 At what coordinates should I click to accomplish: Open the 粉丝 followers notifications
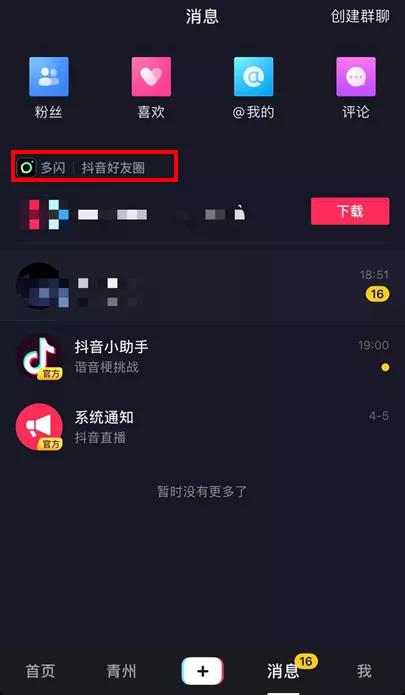49,88
